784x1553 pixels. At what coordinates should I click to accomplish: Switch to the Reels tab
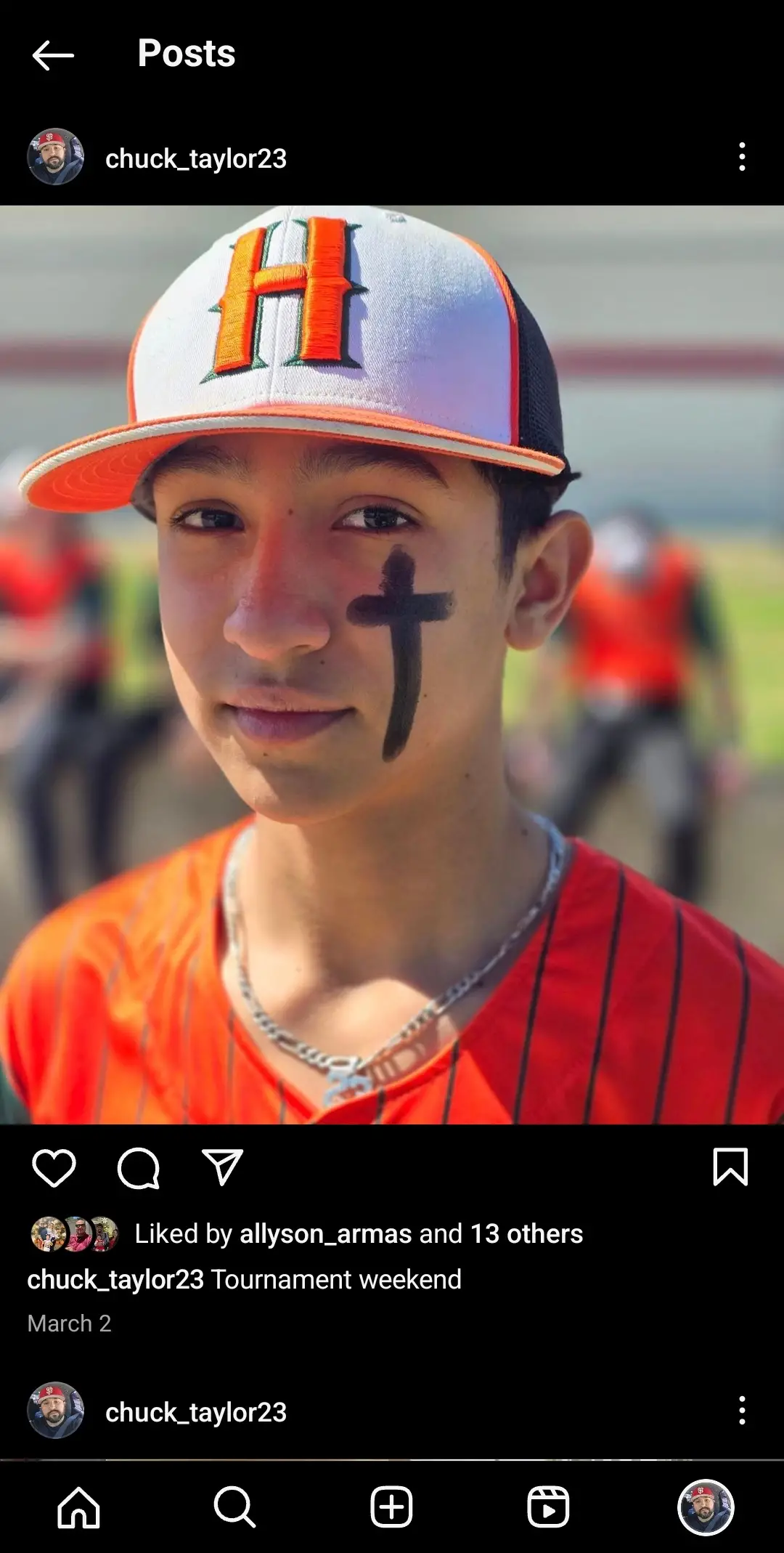(x=548, y=1508)
